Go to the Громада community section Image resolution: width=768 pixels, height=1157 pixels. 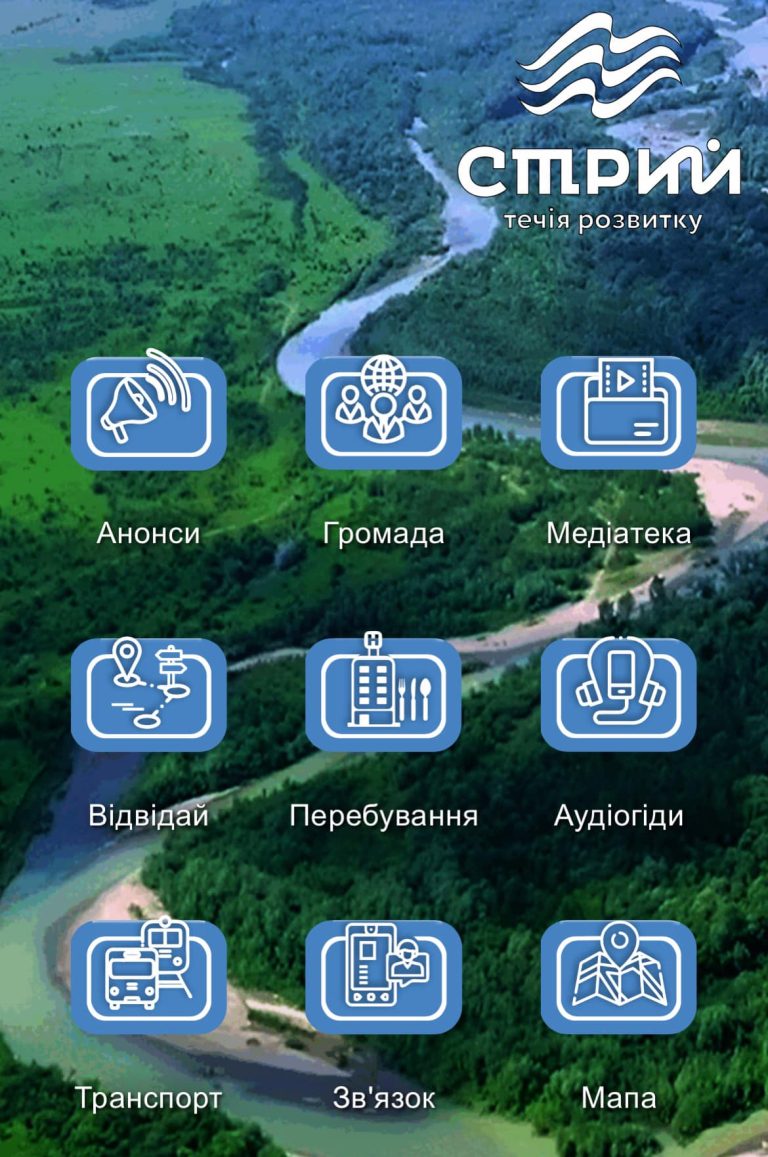[383, 413]
